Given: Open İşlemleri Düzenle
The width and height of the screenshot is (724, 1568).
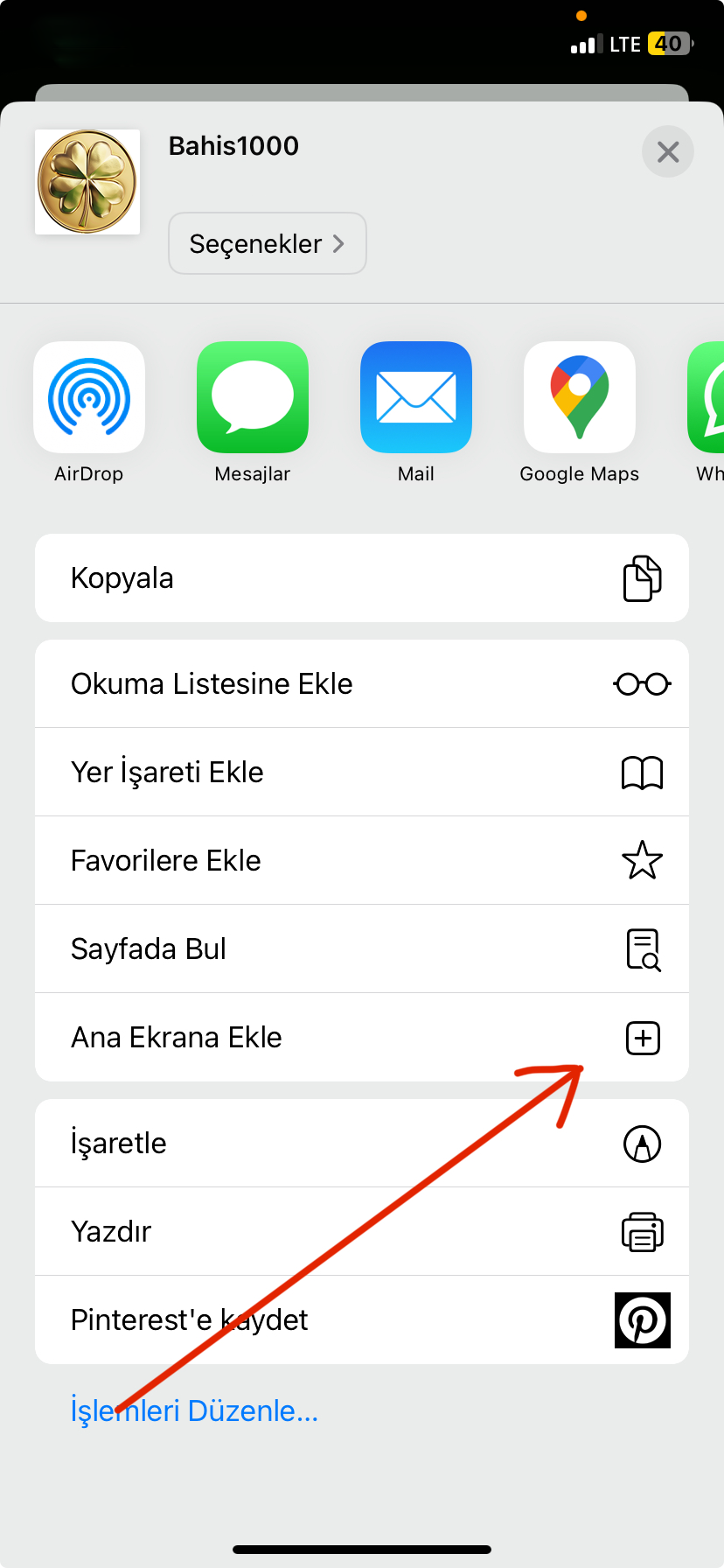Looking at the screenshot, I should click(x=194, y=1410).
